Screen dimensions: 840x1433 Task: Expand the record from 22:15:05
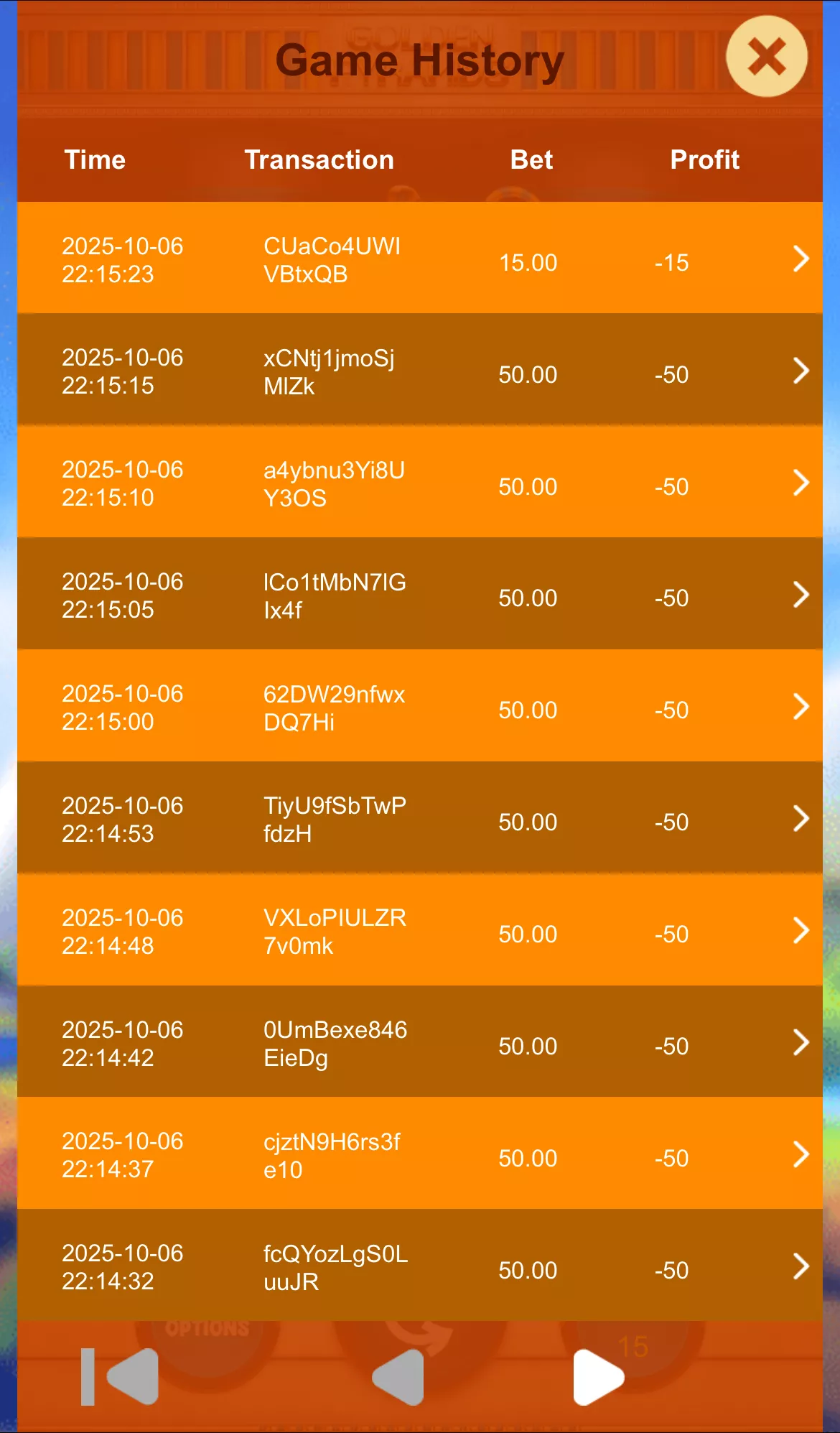pos(420,594)
